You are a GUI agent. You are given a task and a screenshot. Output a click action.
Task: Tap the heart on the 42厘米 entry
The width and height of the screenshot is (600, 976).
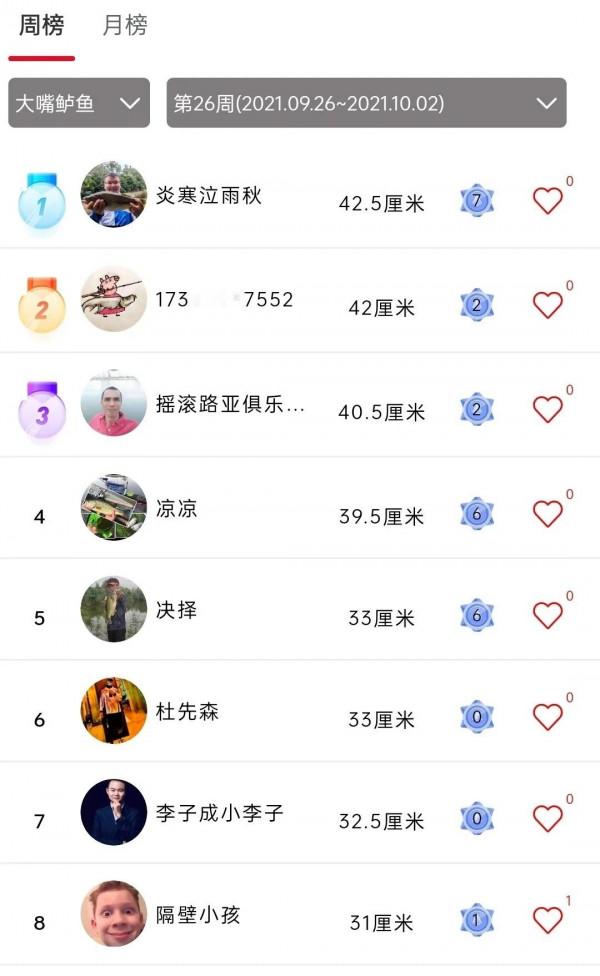click(548, 305)
